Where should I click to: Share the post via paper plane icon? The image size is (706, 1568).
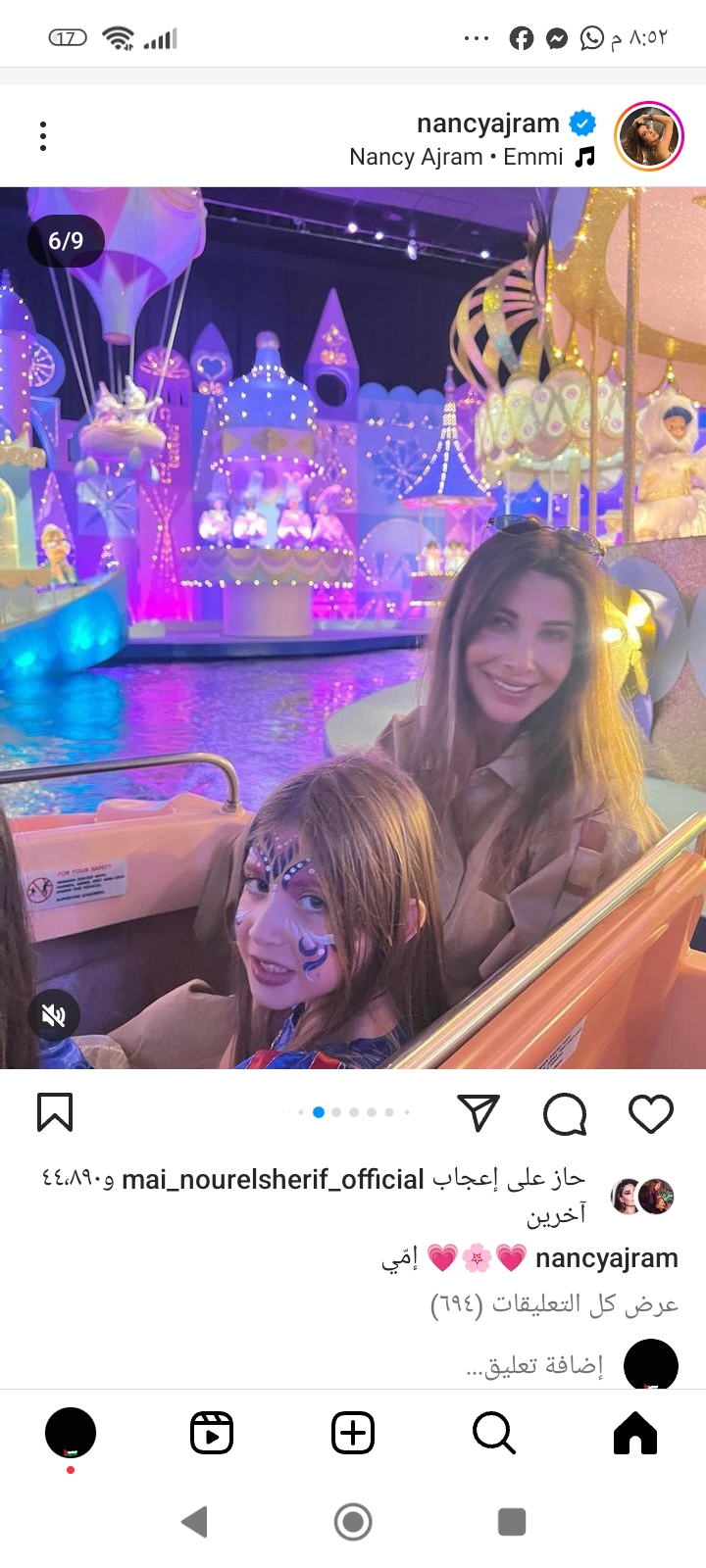[x=479, y=1113]
